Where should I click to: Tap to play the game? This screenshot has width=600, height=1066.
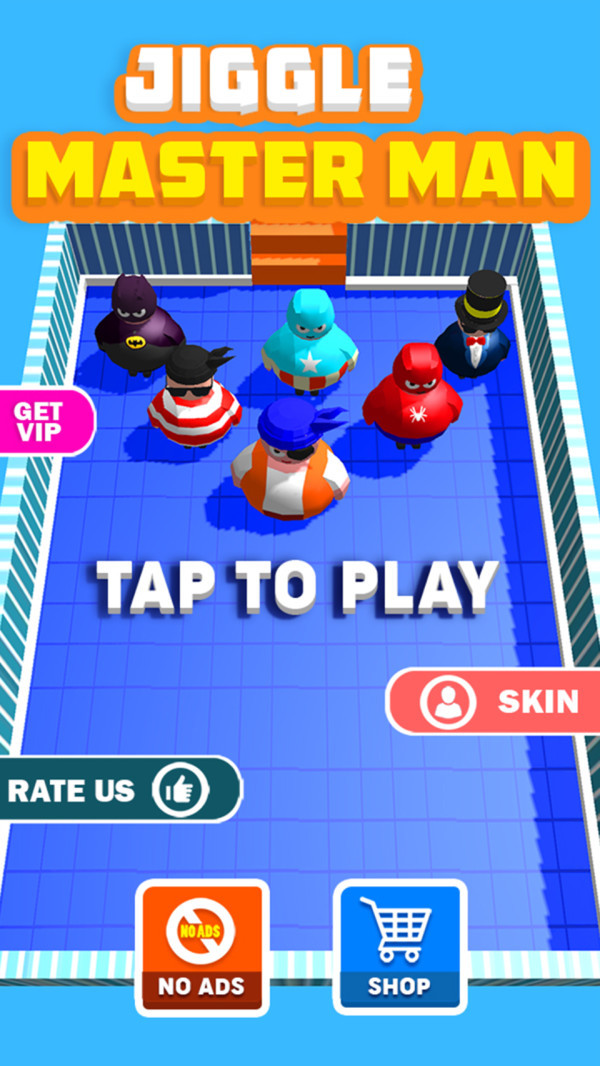[x=297, y=587]
